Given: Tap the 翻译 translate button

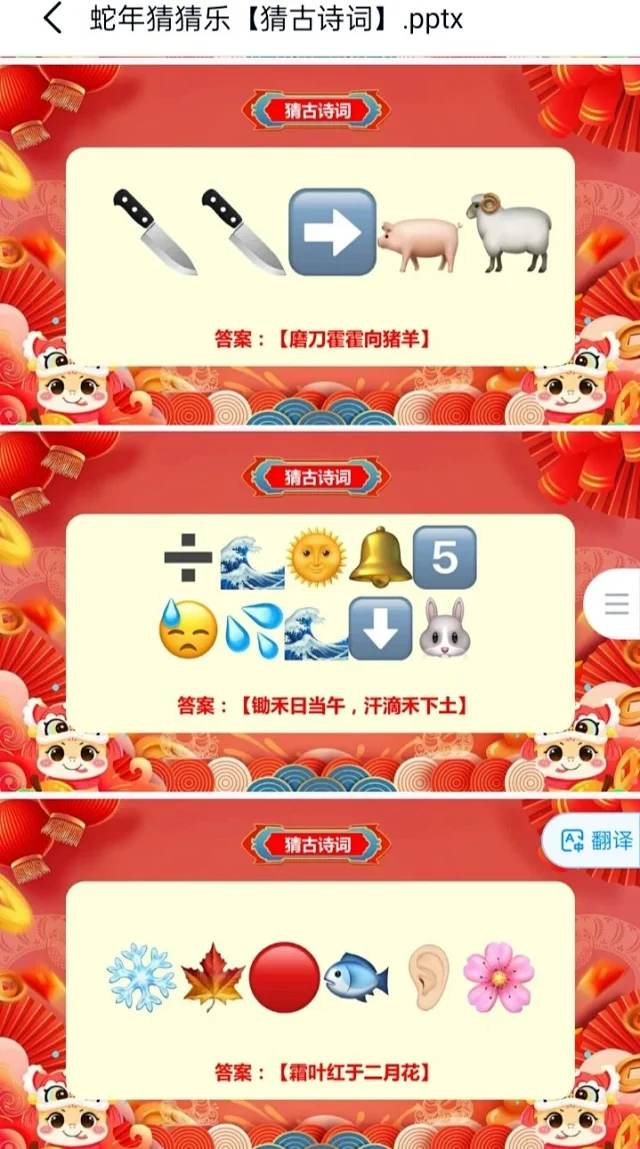Looking at the screenshot, I should [596, 840].
